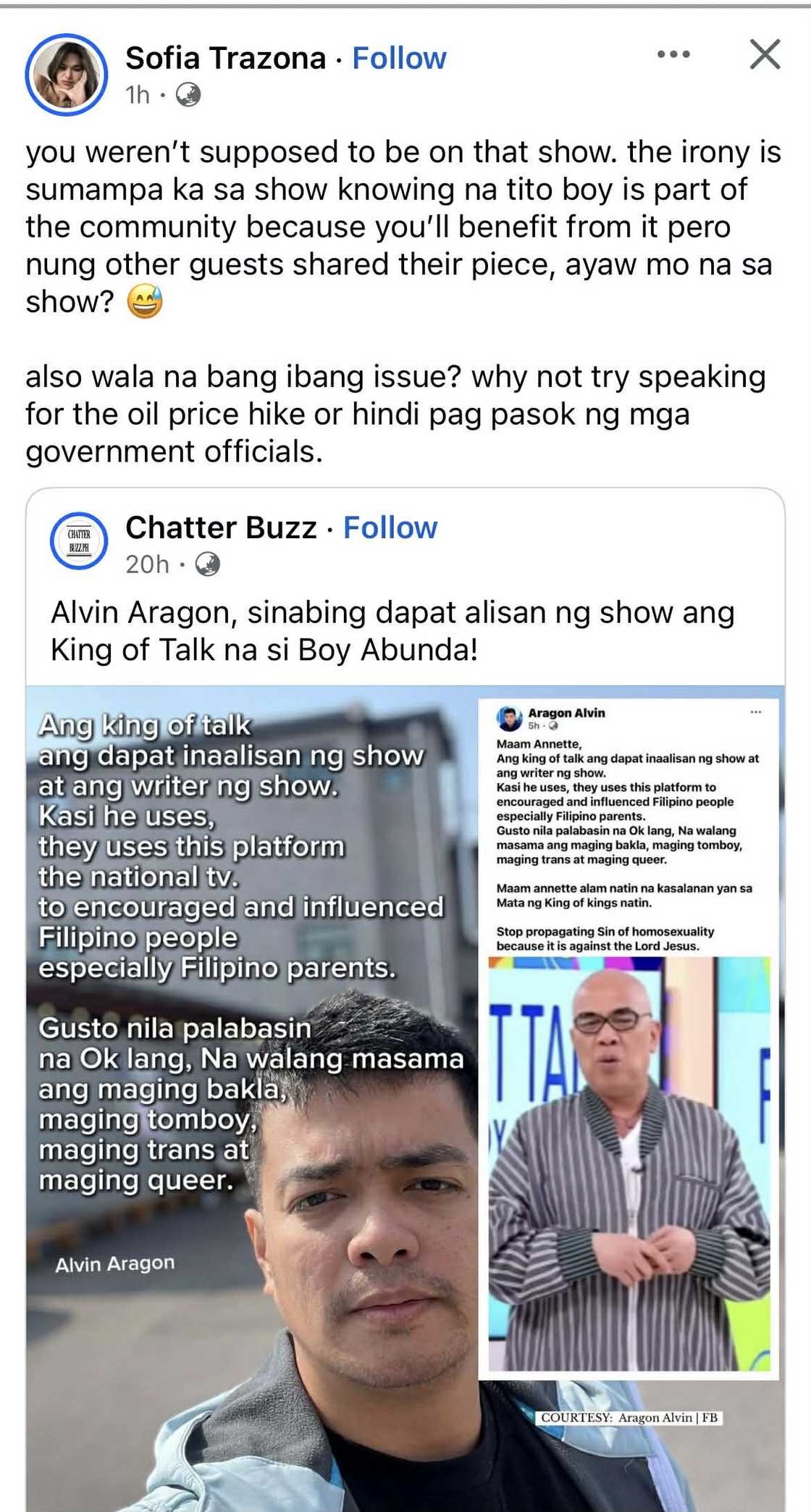Follow Sofia Trazona
Image resolution: width=811 pixels, height=1512 pixels.
click(399, 58)
